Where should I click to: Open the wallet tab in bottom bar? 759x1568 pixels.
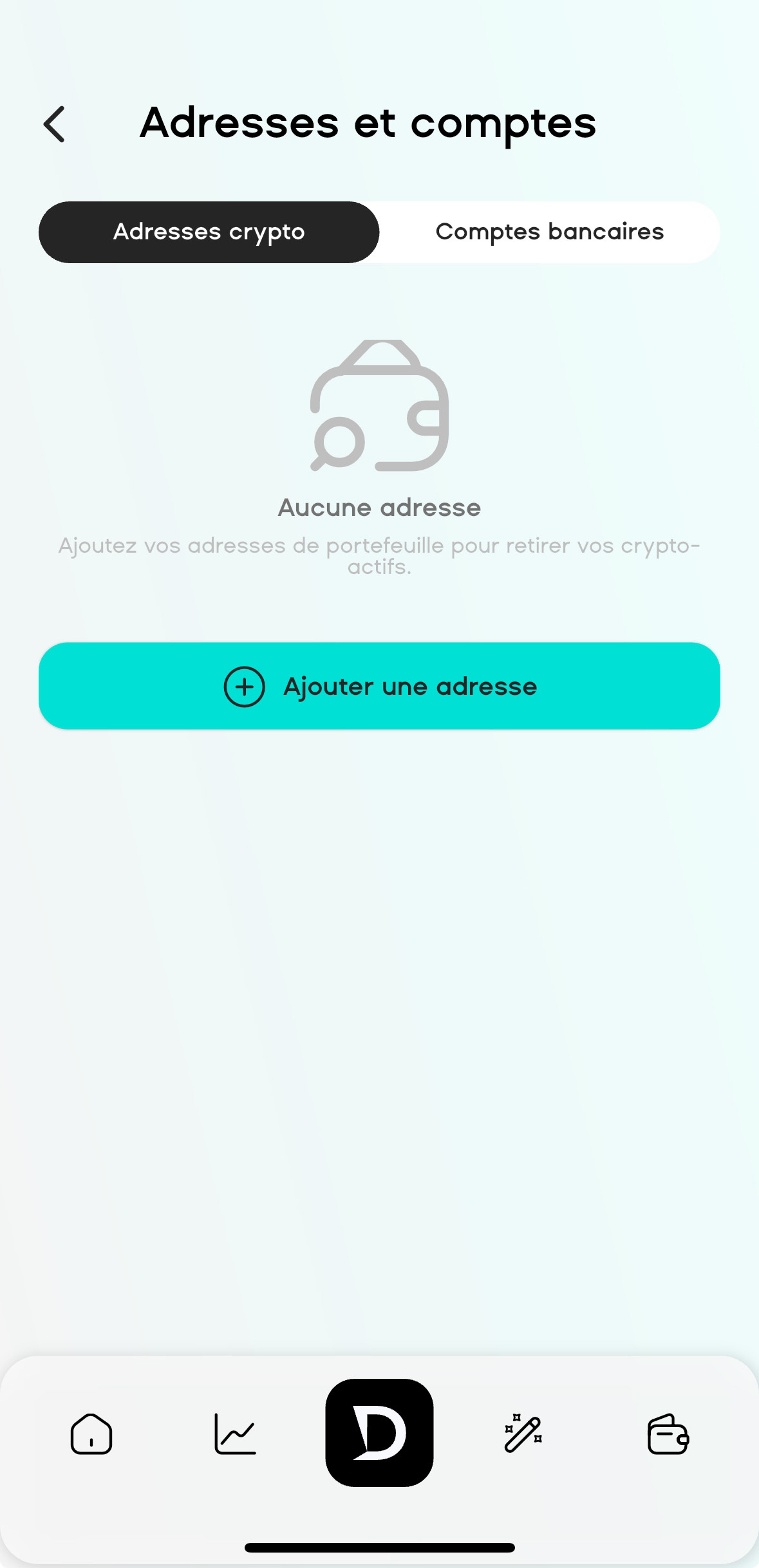[x=668, y=1434]
